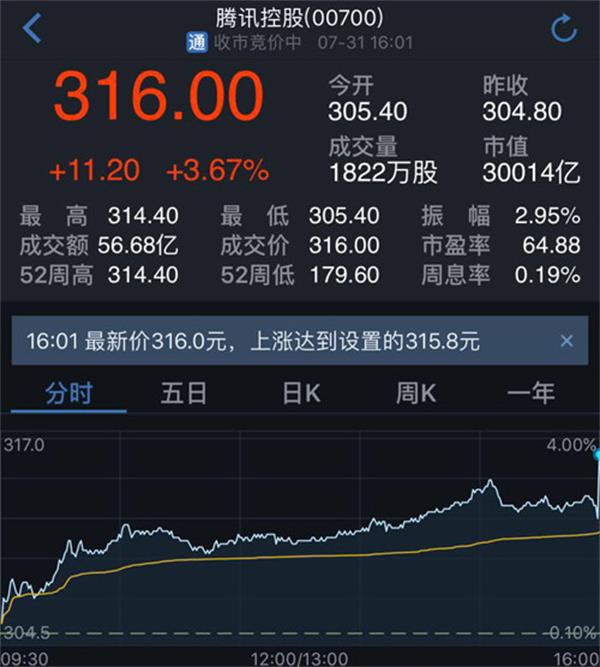Switch to the 分时 chart tab

coord(69,393)
